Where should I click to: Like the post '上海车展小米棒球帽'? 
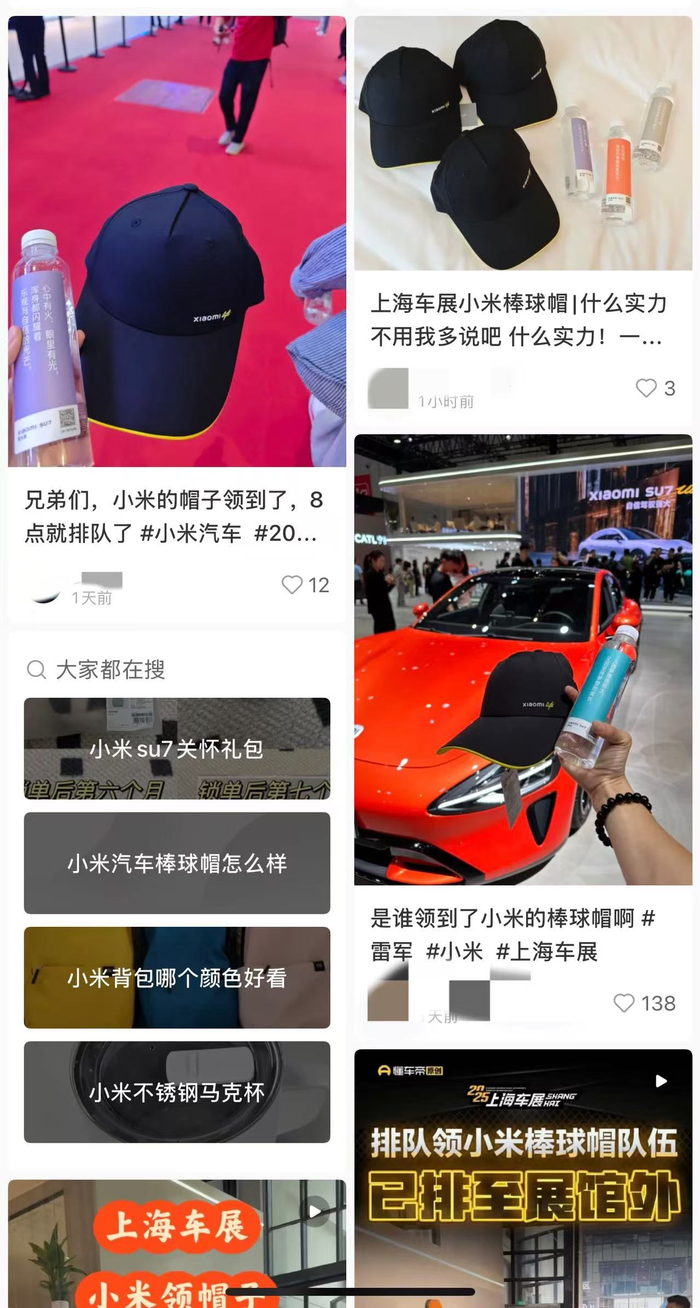(x=647, y=388)
